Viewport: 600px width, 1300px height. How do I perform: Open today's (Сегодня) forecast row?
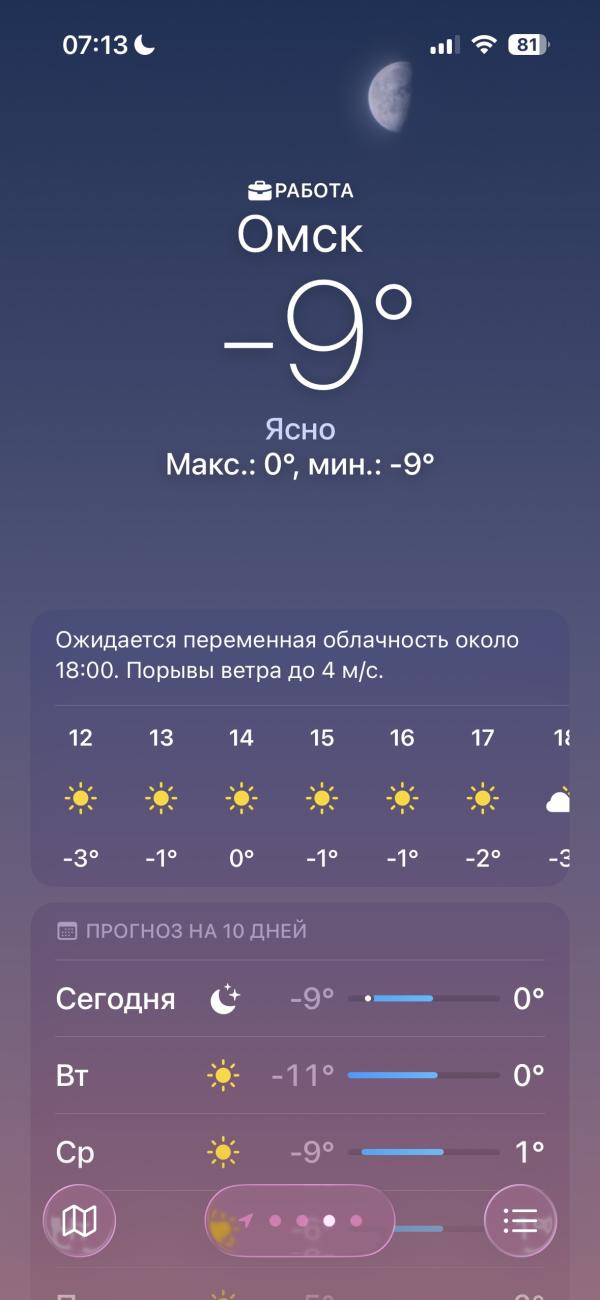[x=300, y=998]
